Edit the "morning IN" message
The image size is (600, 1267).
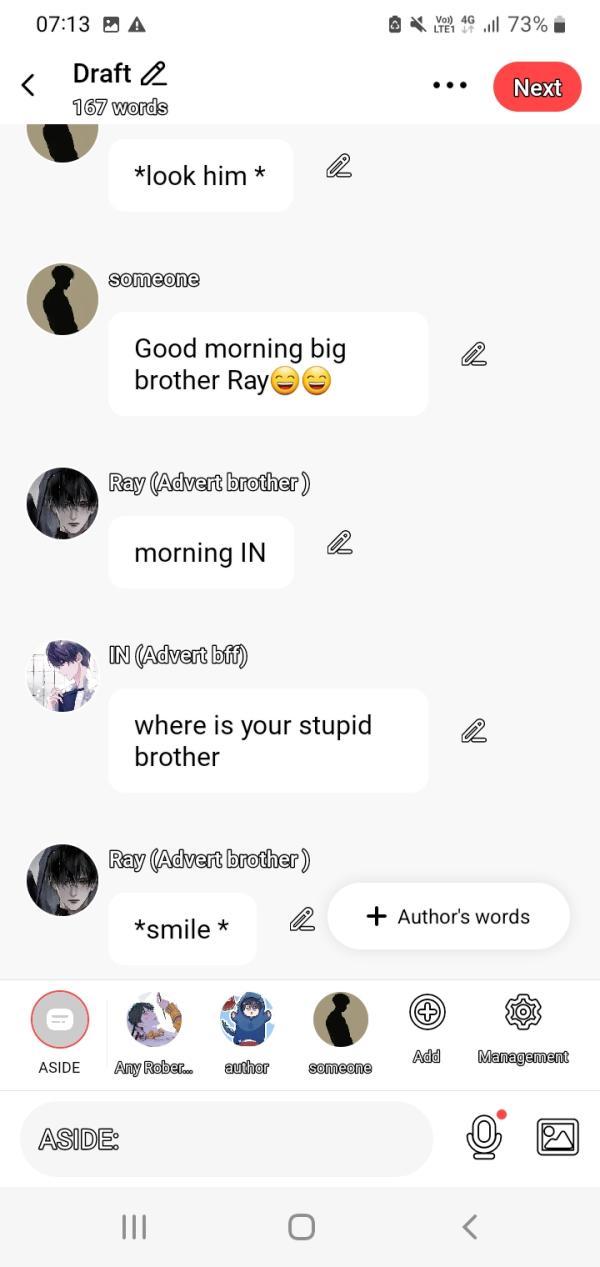pos(339,543)
